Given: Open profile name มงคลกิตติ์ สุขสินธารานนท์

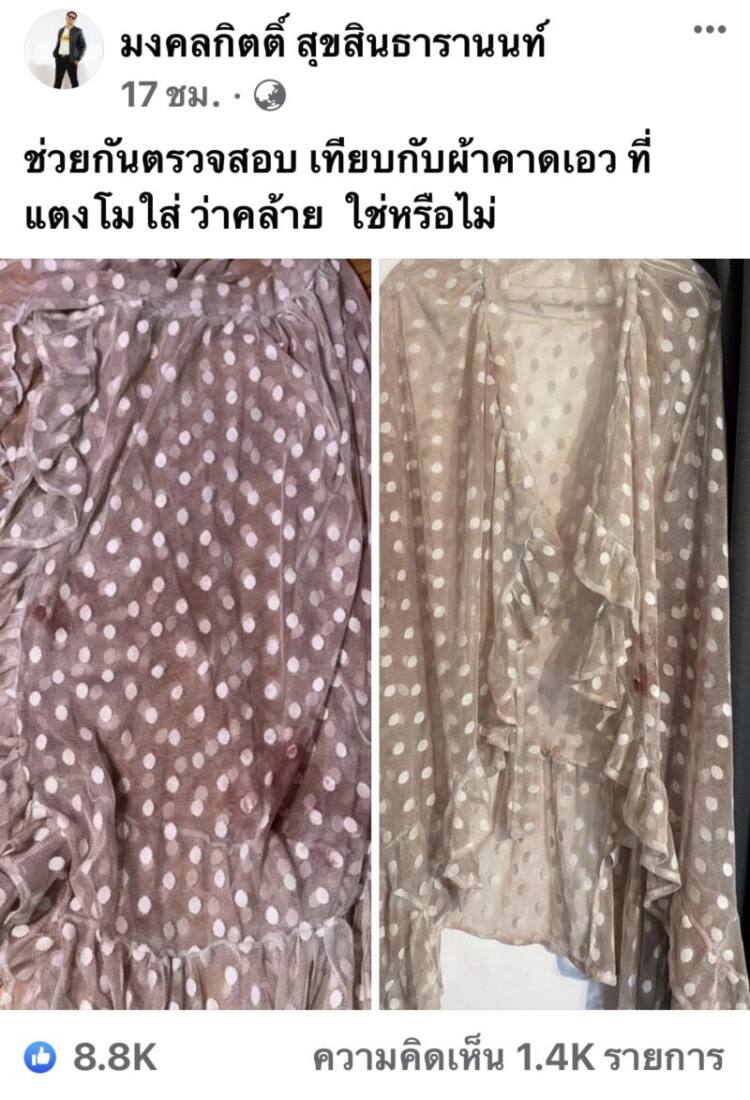Looking at the screenshot, I should point(334,45).
